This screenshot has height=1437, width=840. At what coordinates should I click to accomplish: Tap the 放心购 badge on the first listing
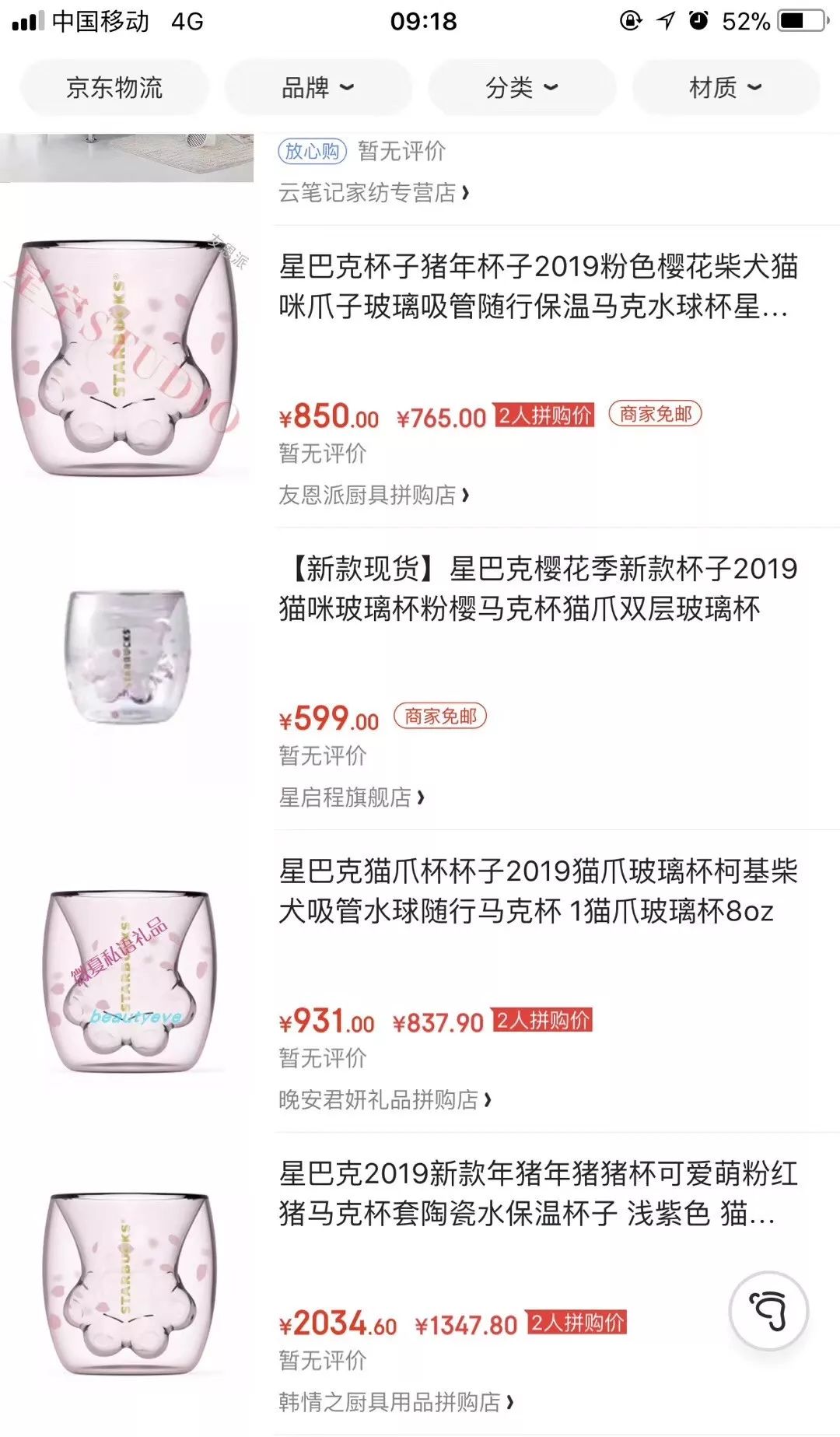(312, 152)
